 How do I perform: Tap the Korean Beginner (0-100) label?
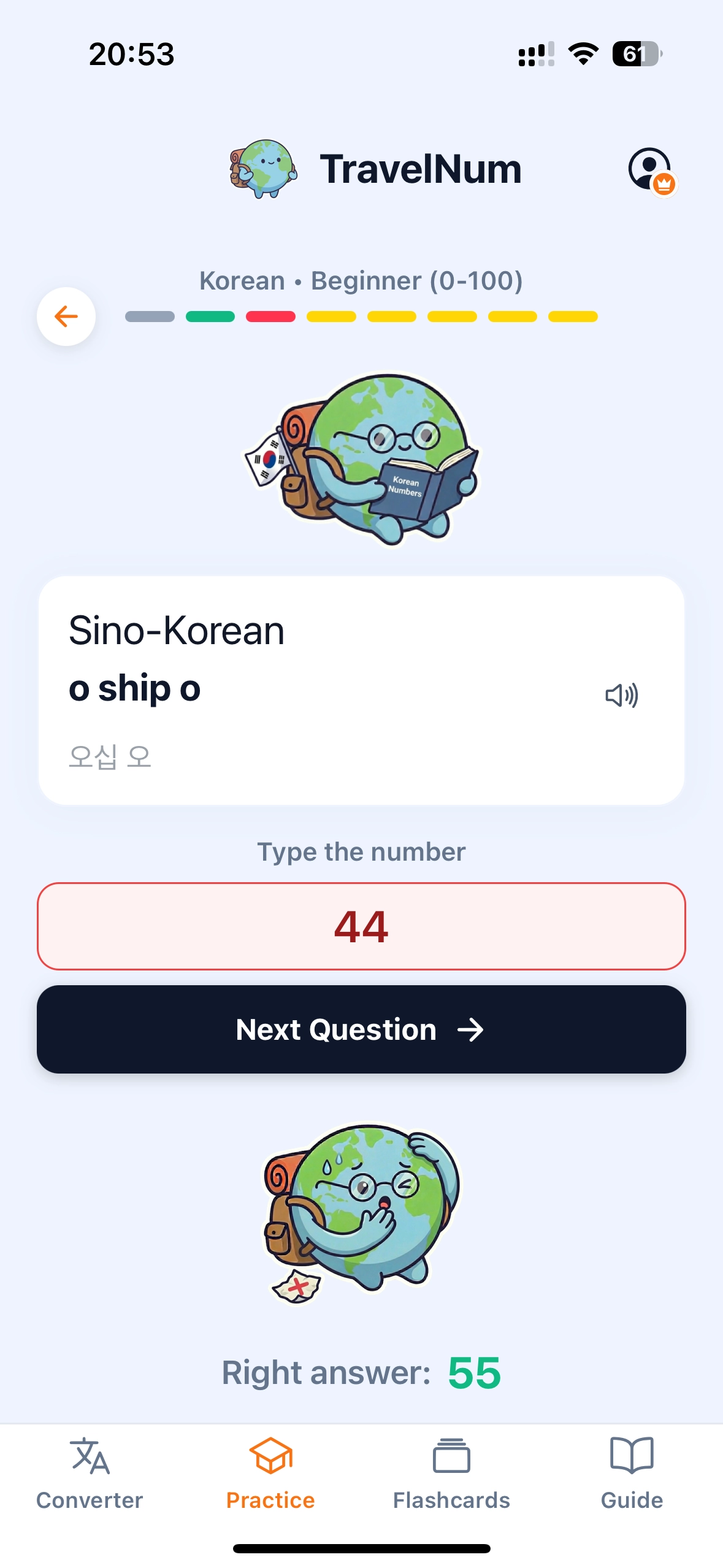click(x=361, y=280)
